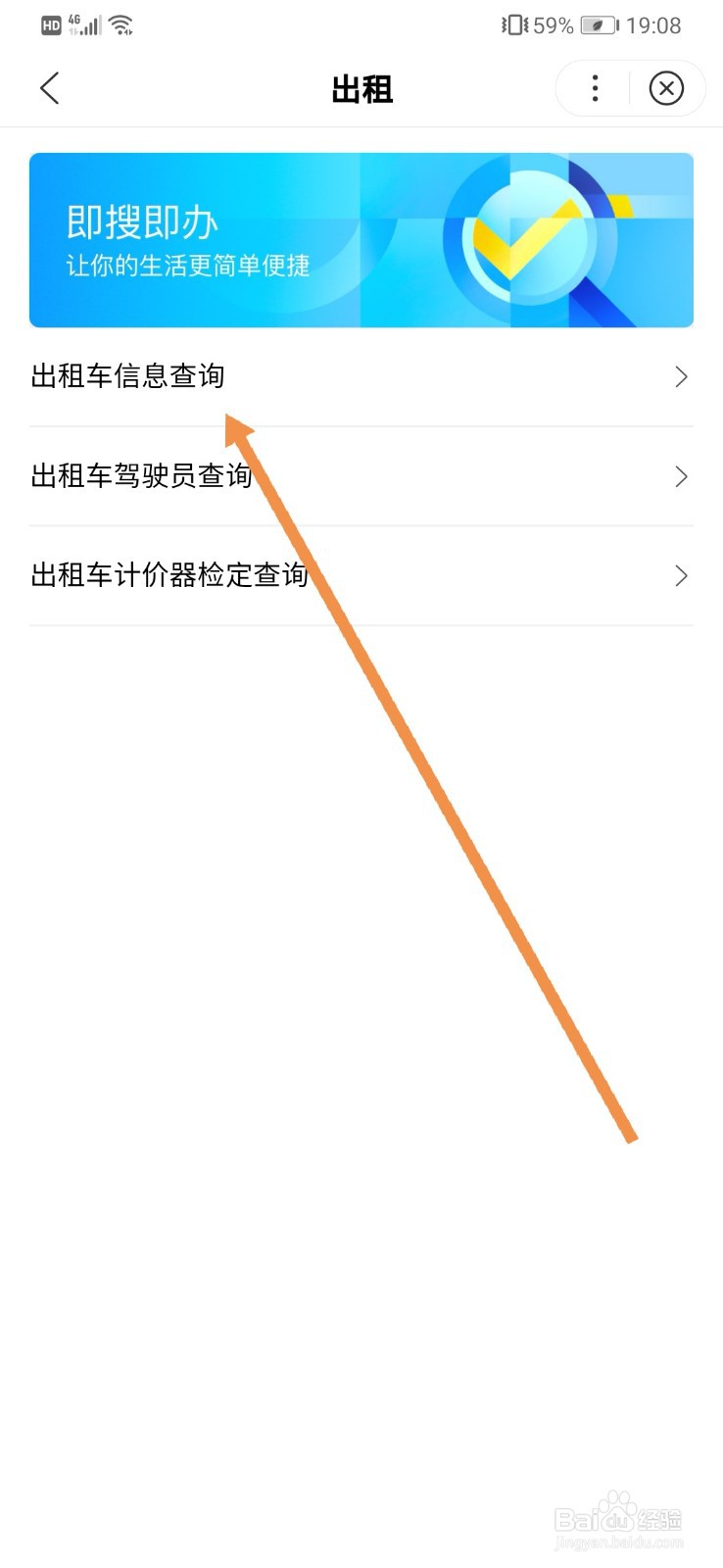Select the 出租车驾驶员查询 list entry
Image resolution: width=723 pixels, height=1568 pixels.
(141, 477)
